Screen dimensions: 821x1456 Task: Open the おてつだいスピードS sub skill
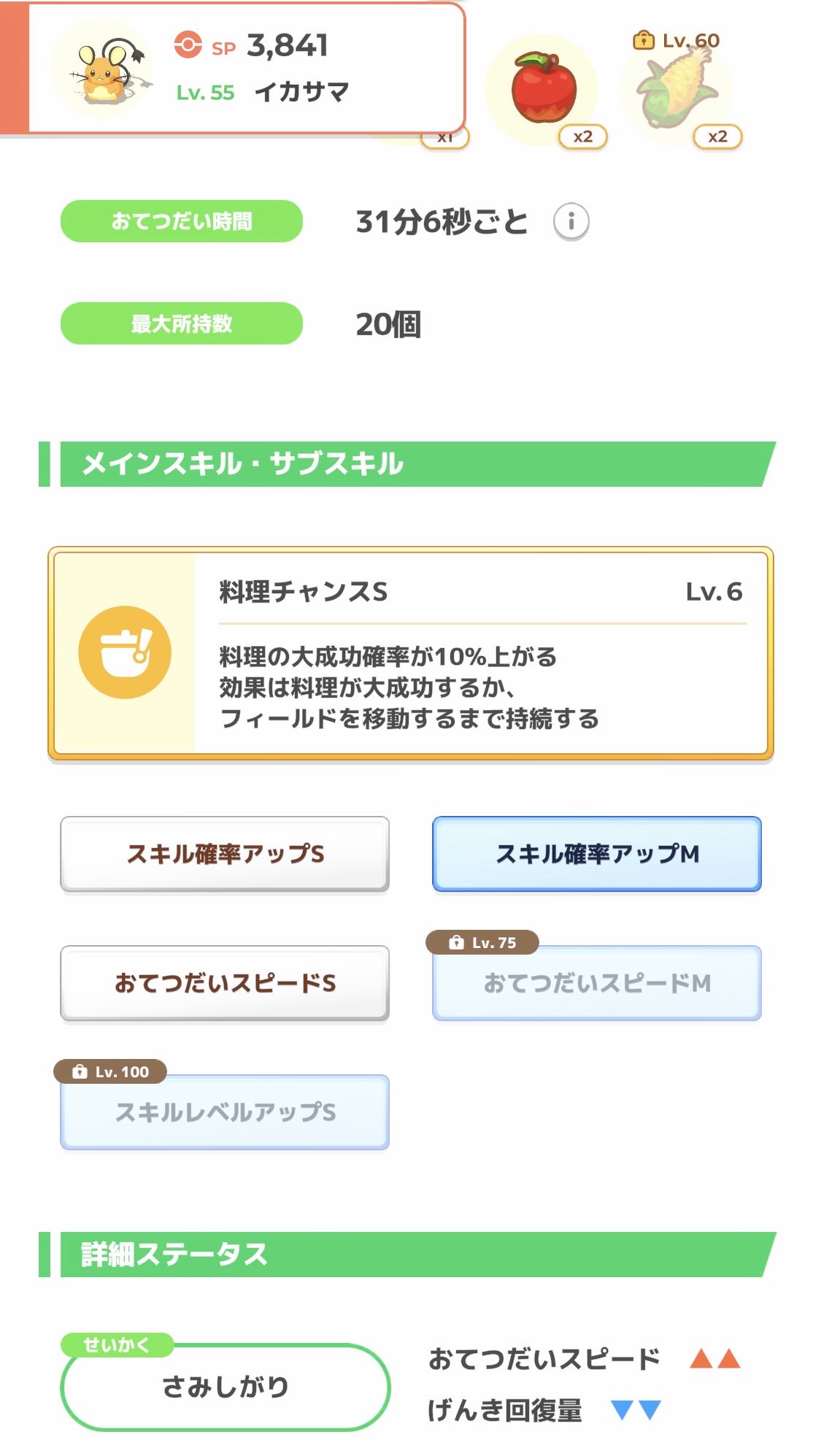click(225, 983)
